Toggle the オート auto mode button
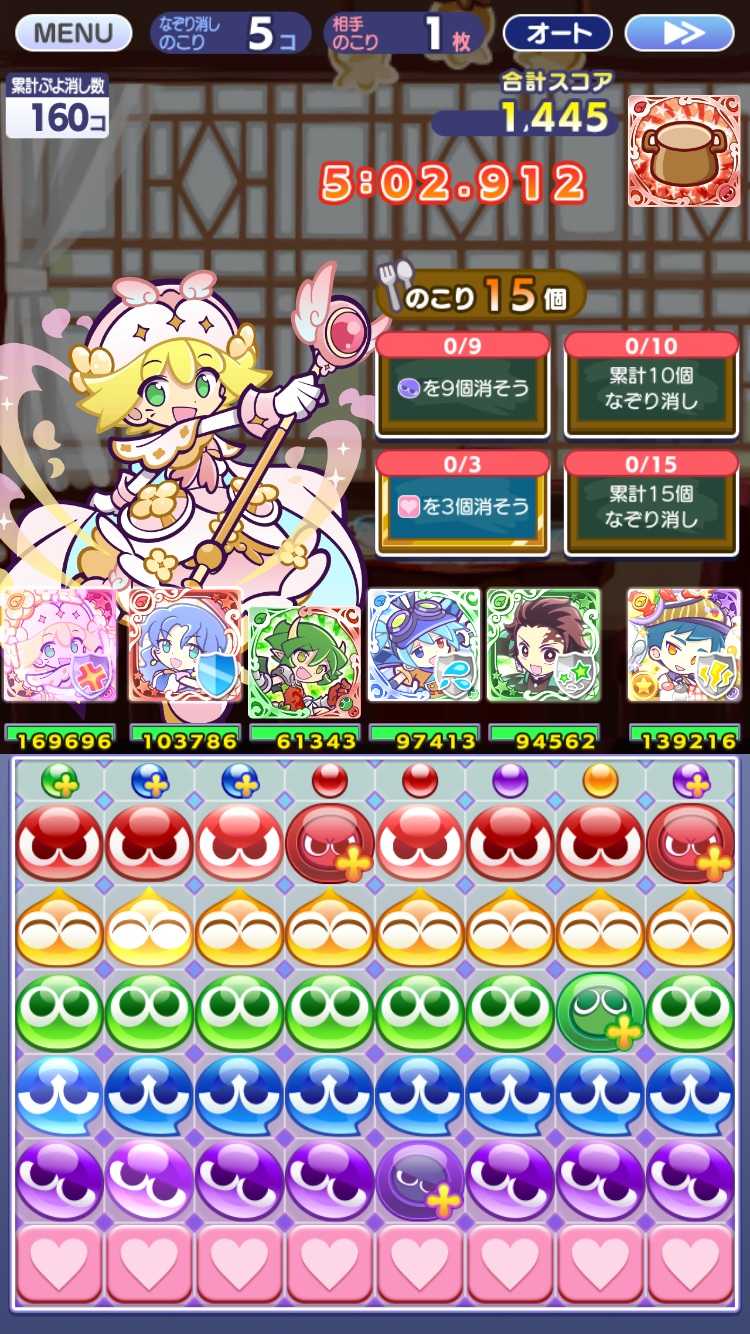The width and height of the screenshot is (750, 1334). point(557,33)
